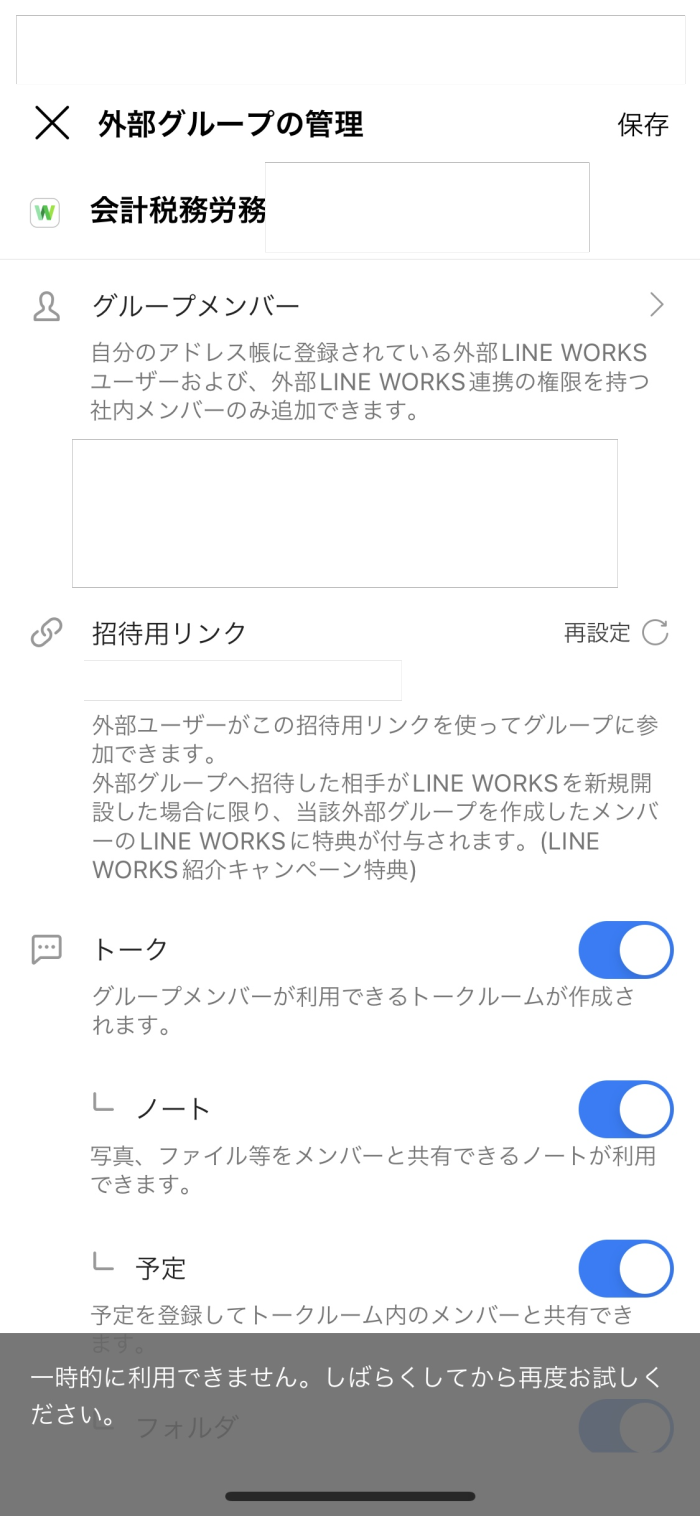The width and height of the screenshot is (700, 1516).
Task: Close the external group management screen
Action: (52, 123)
